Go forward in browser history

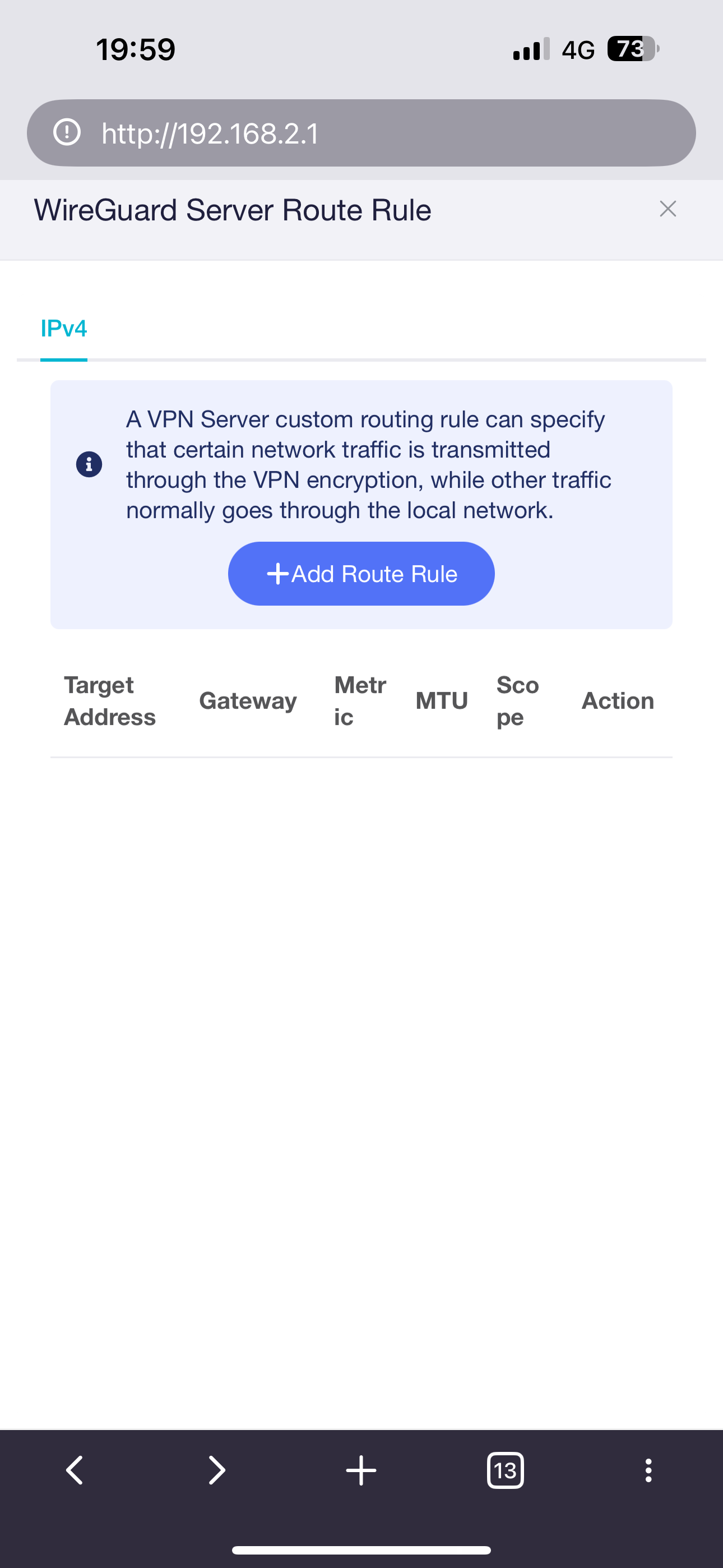point(217,1470)
